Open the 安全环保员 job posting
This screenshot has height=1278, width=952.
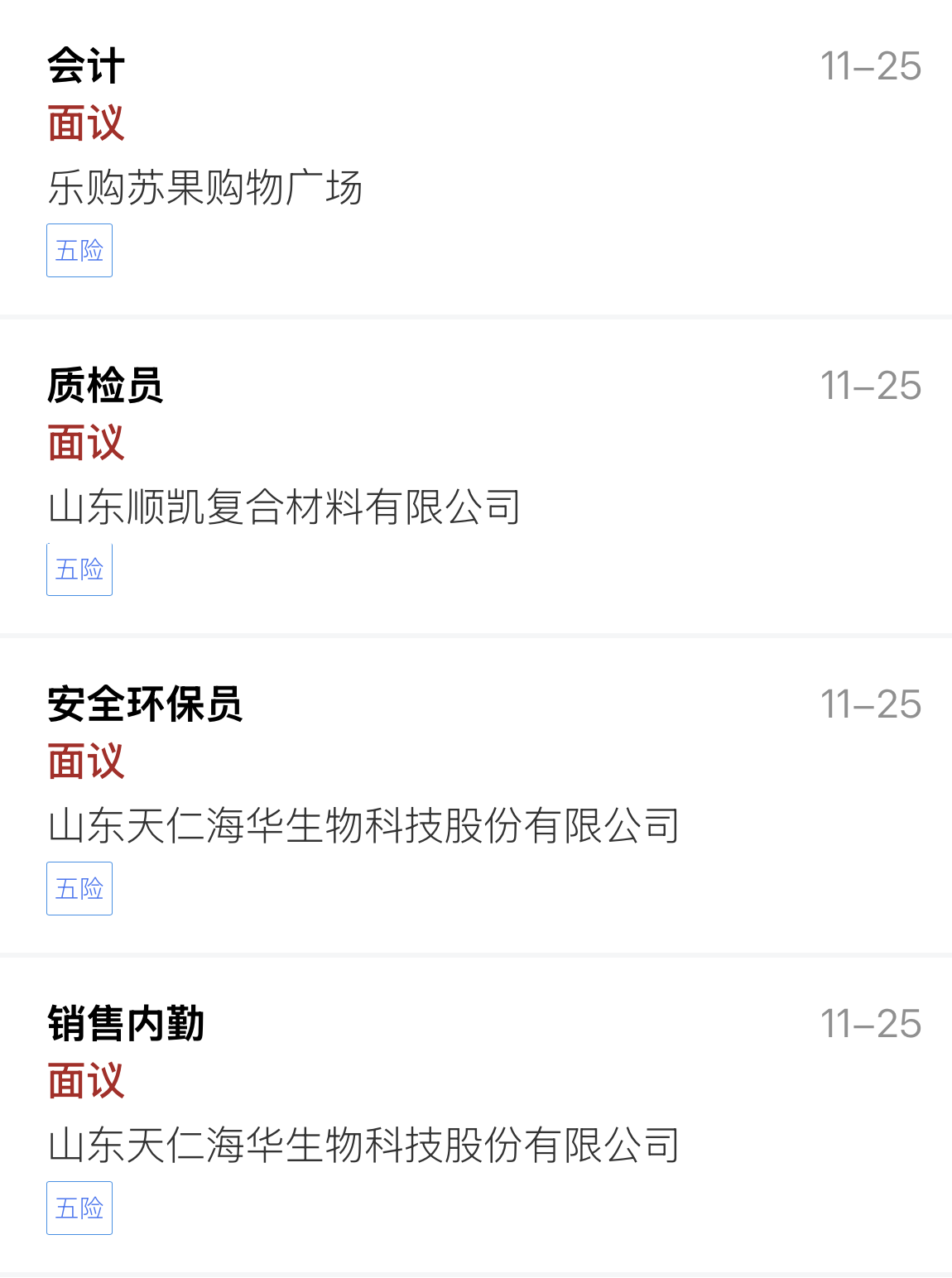click(145, 704)
